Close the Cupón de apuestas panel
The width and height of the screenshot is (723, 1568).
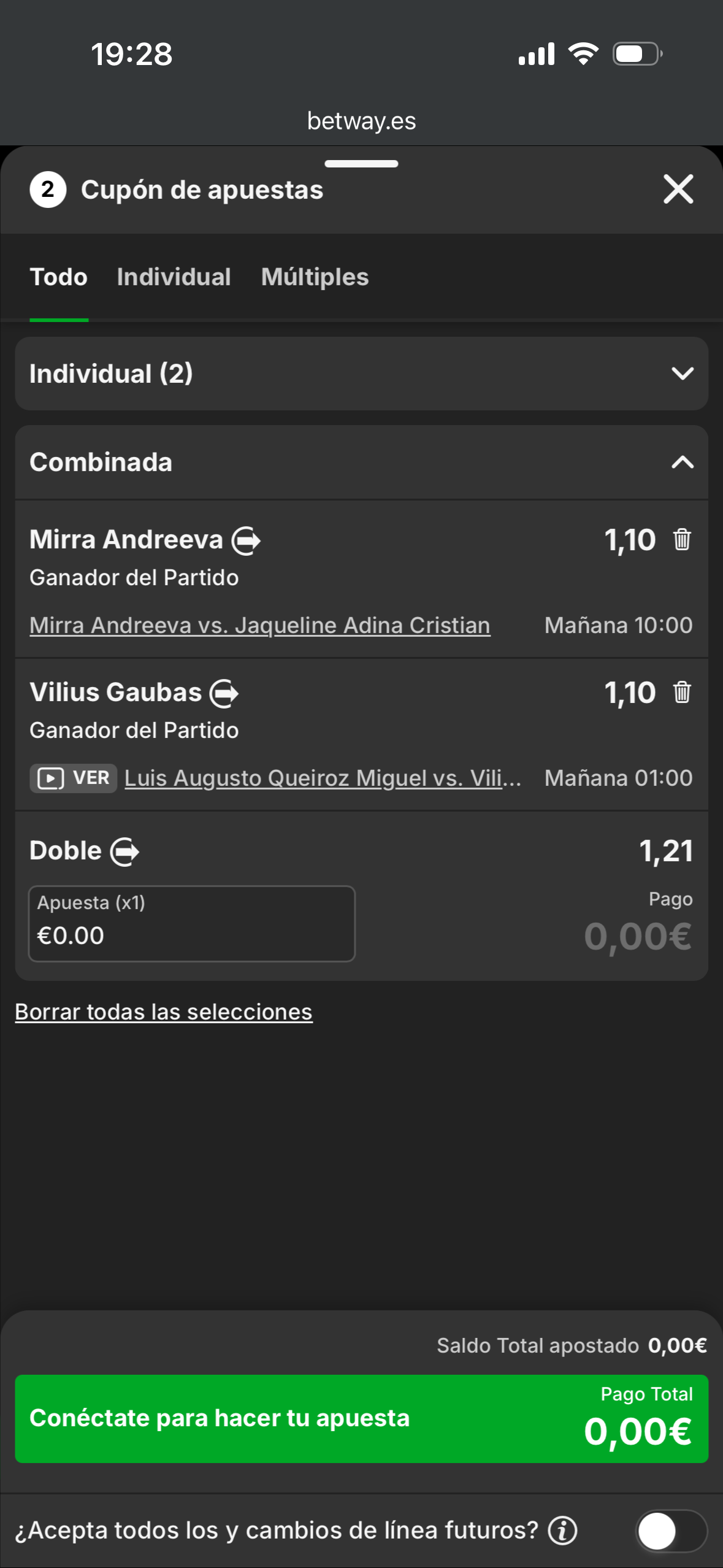(x=678, y=189)
